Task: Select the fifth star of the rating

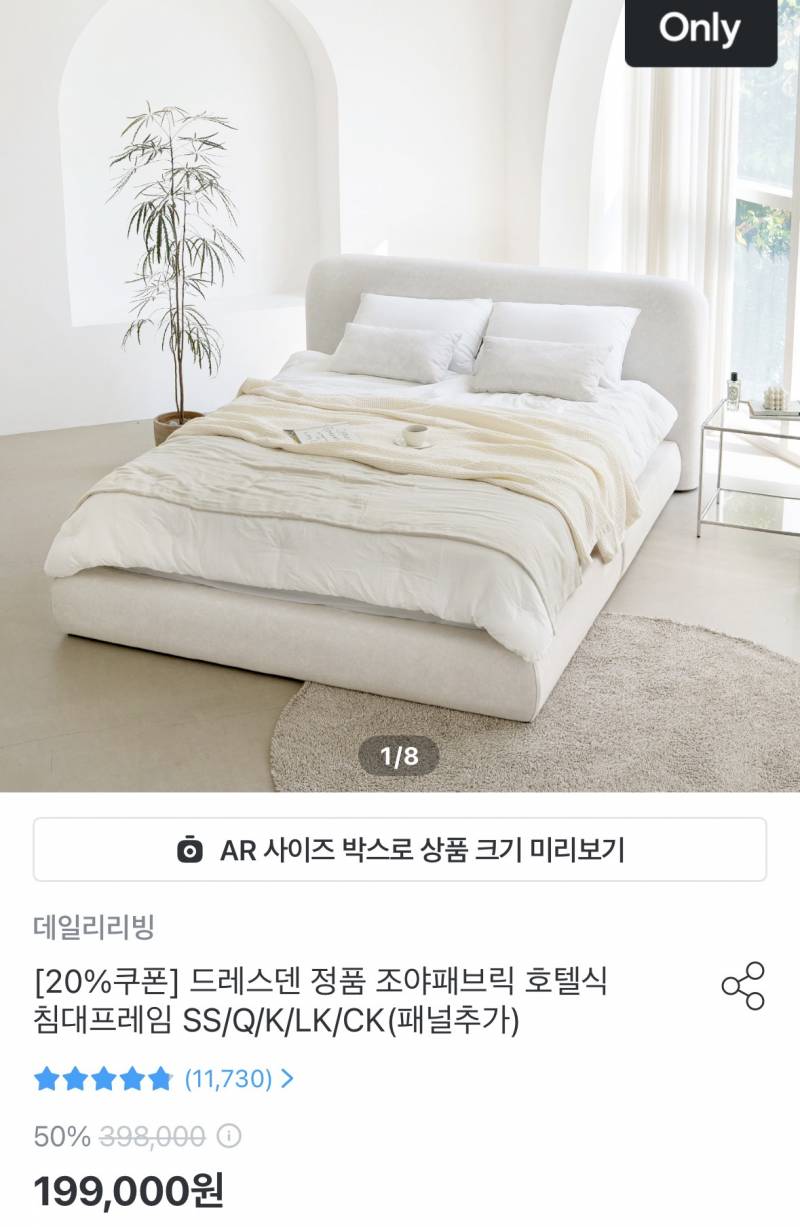Action: tap(161, 1079)
